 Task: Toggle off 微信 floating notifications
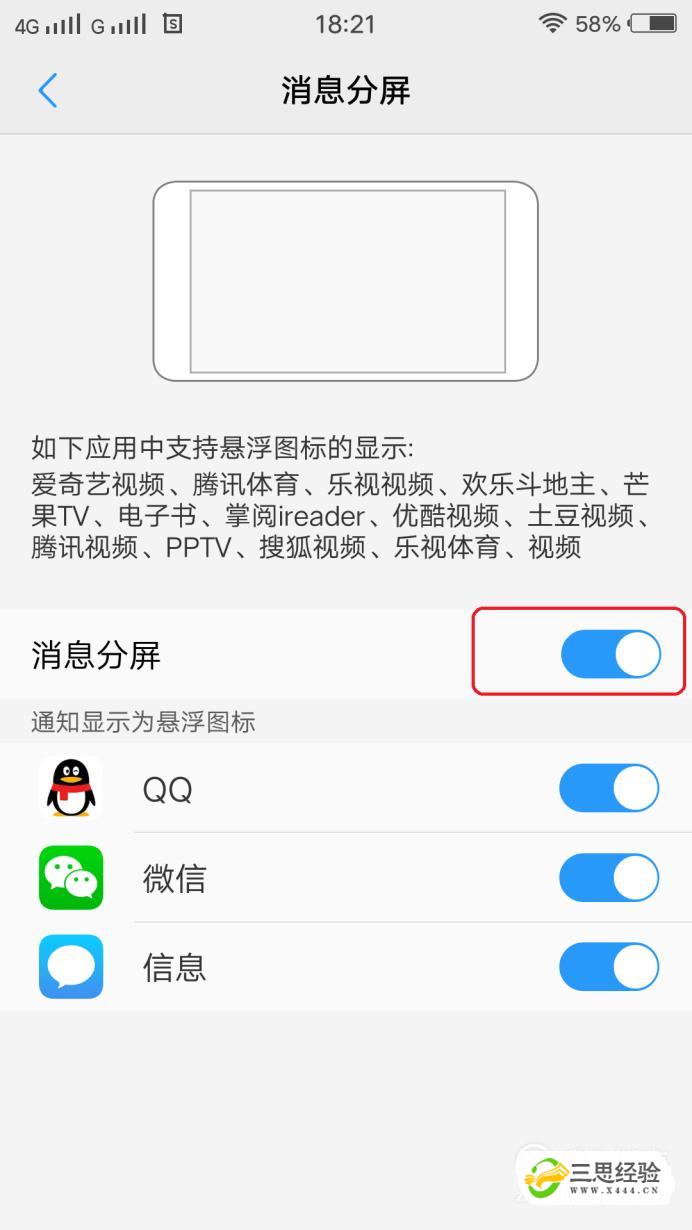point(608,878)
